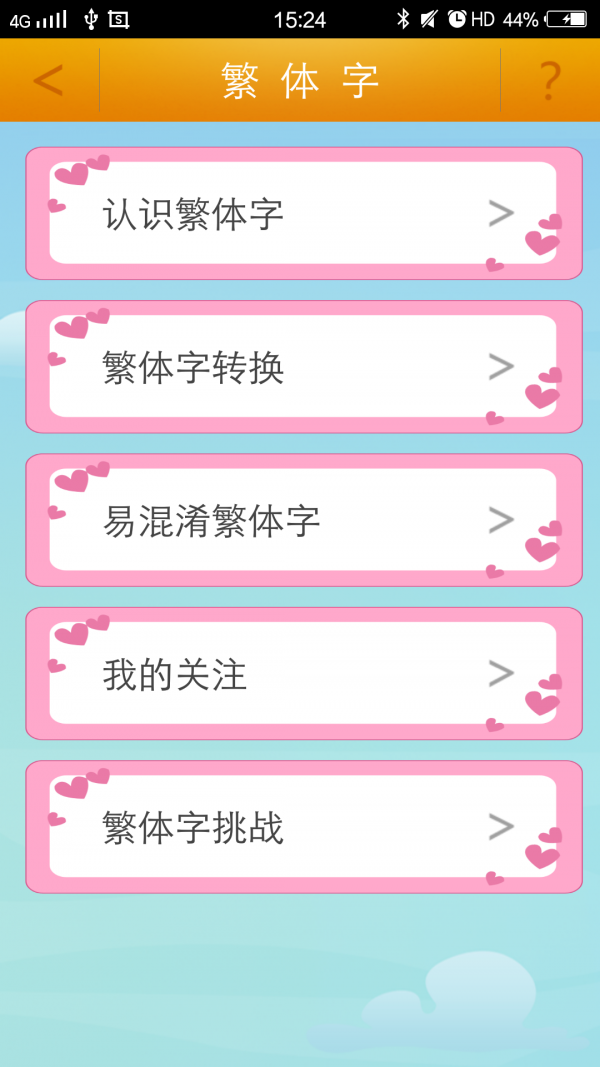The width and height of the screenshot is (600, 1067).
Task: Open 易混淆繁体字 list
Action: [303, 520]
